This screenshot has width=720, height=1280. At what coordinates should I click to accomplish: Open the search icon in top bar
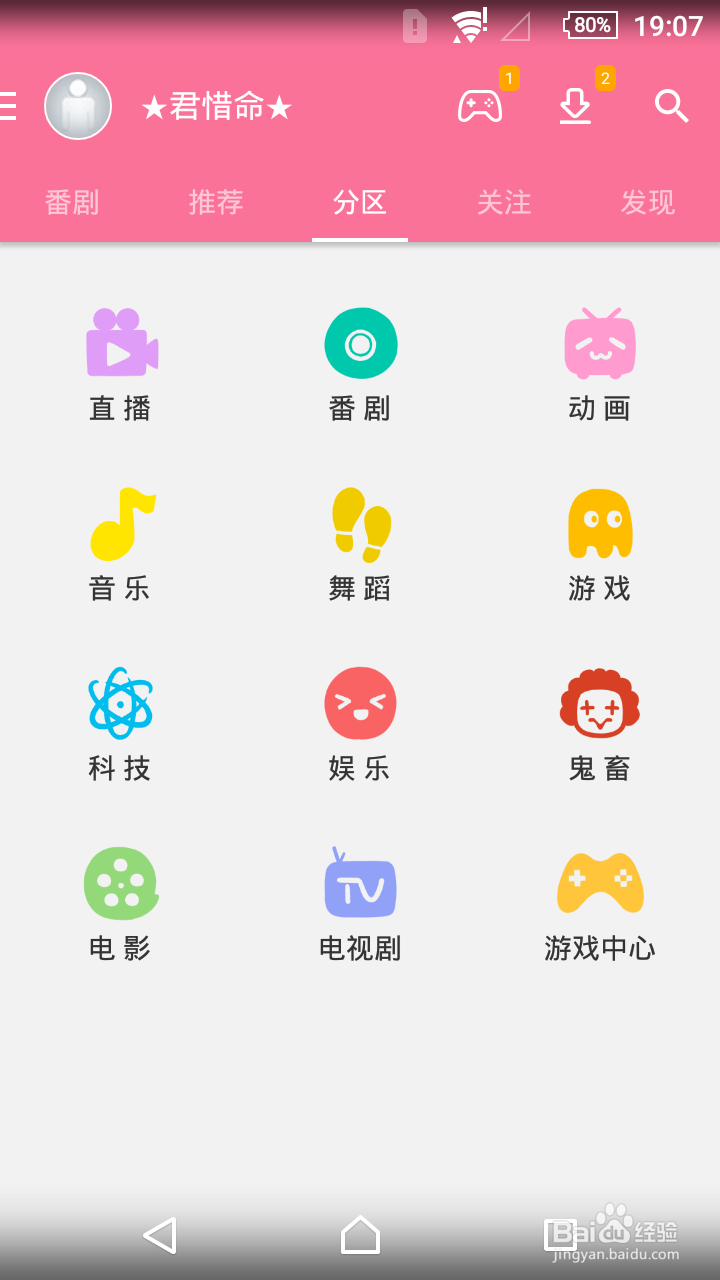669,105
